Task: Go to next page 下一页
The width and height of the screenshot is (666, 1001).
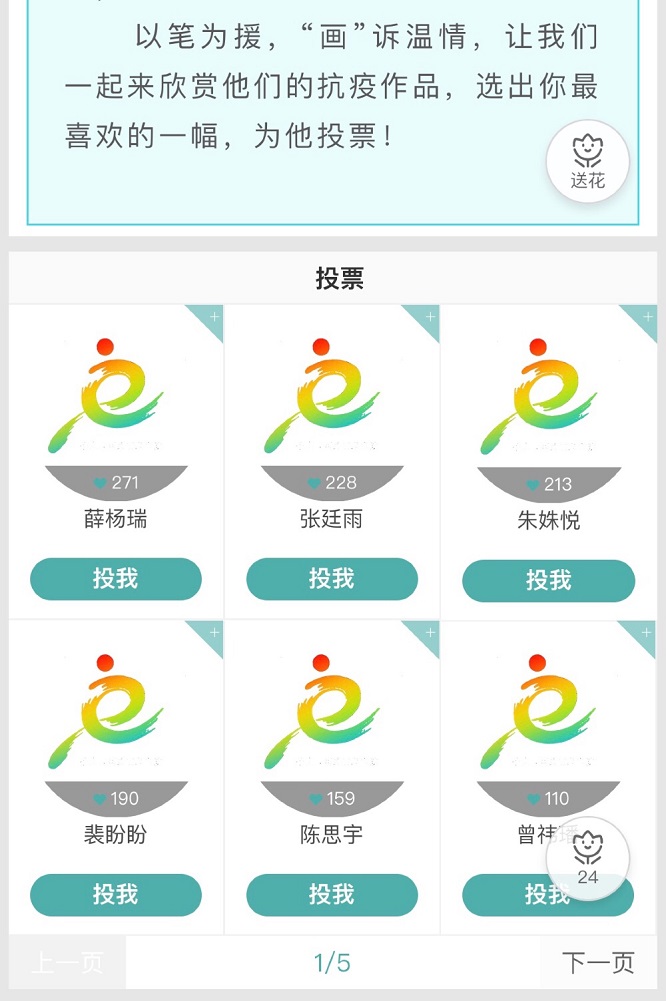Action: 598,963
